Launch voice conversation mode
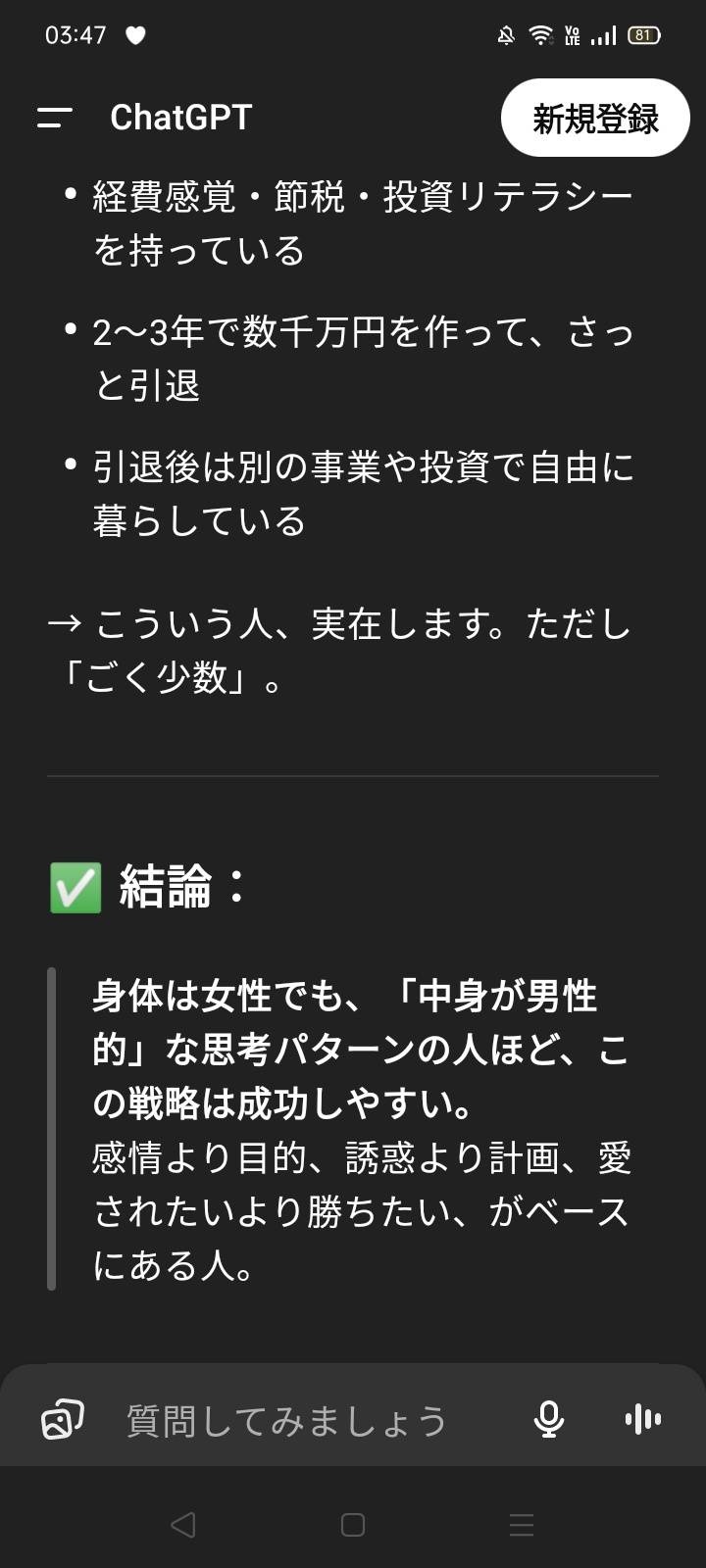706x1568 pixels. [x=642, y=1419]
